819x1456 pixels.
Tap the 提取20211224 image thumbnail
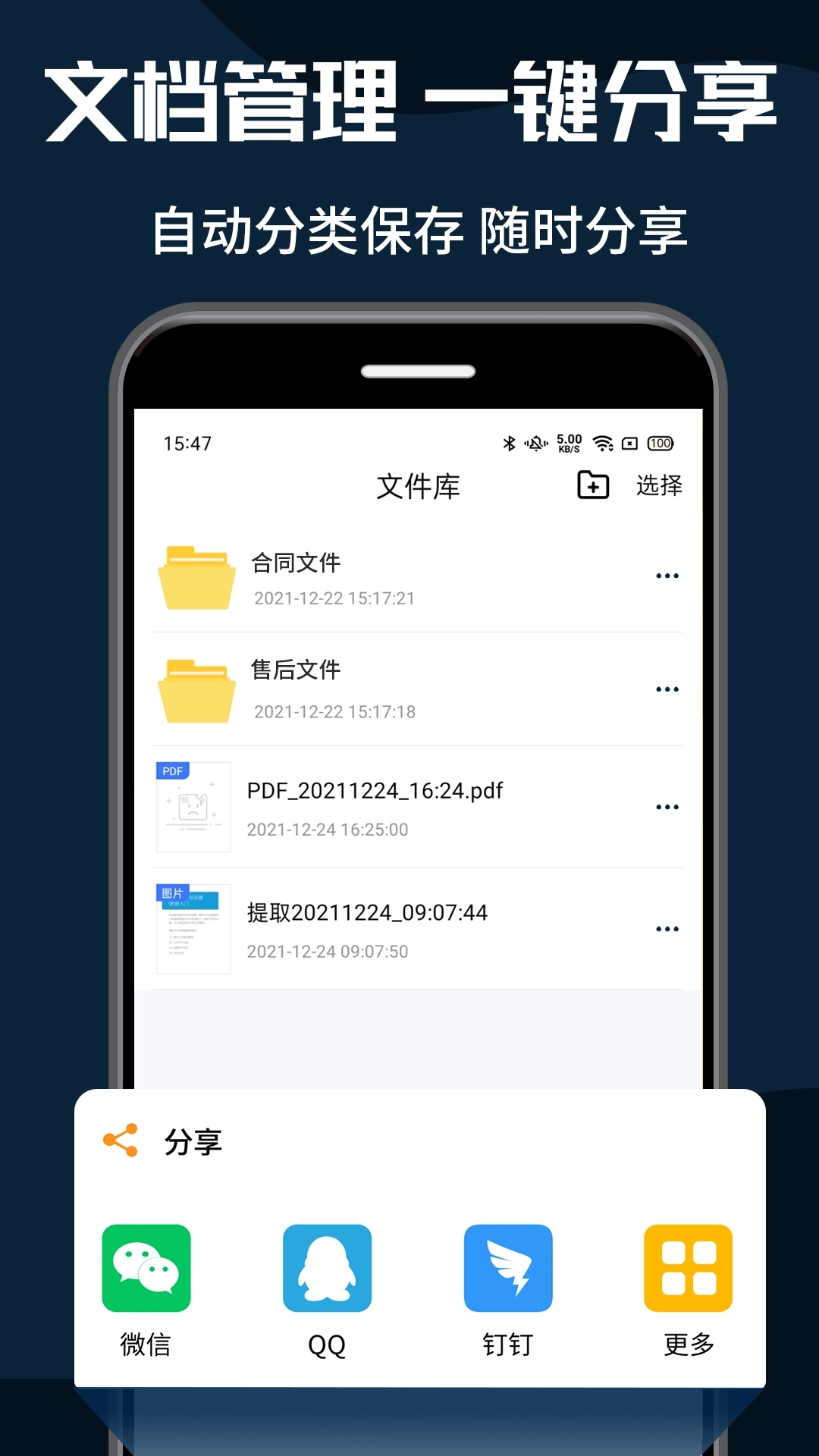(193, 929)
